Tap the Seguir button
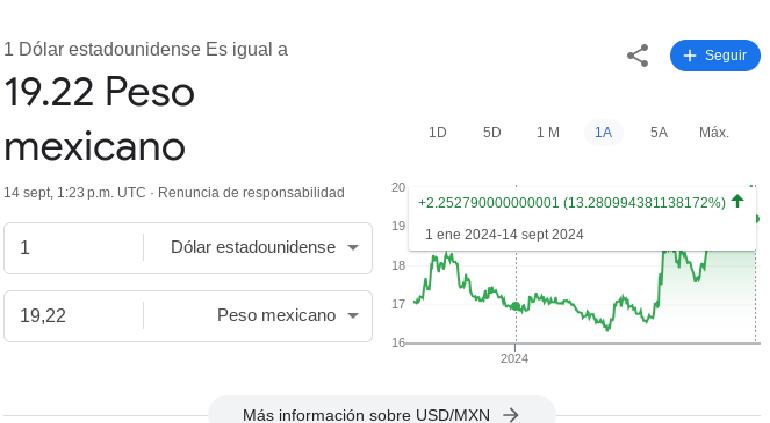 [715, 56]
